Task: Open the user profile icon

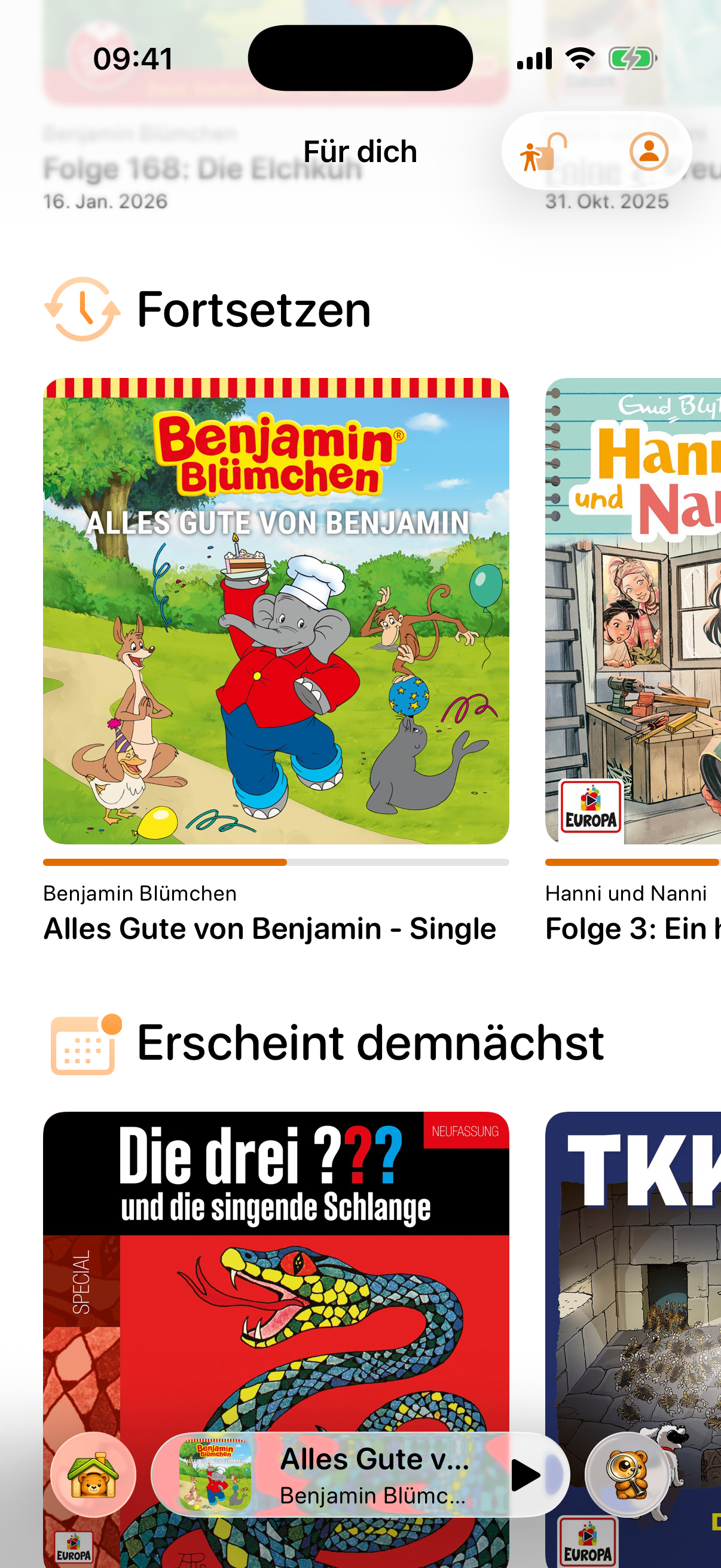Action: coord(649,151)
